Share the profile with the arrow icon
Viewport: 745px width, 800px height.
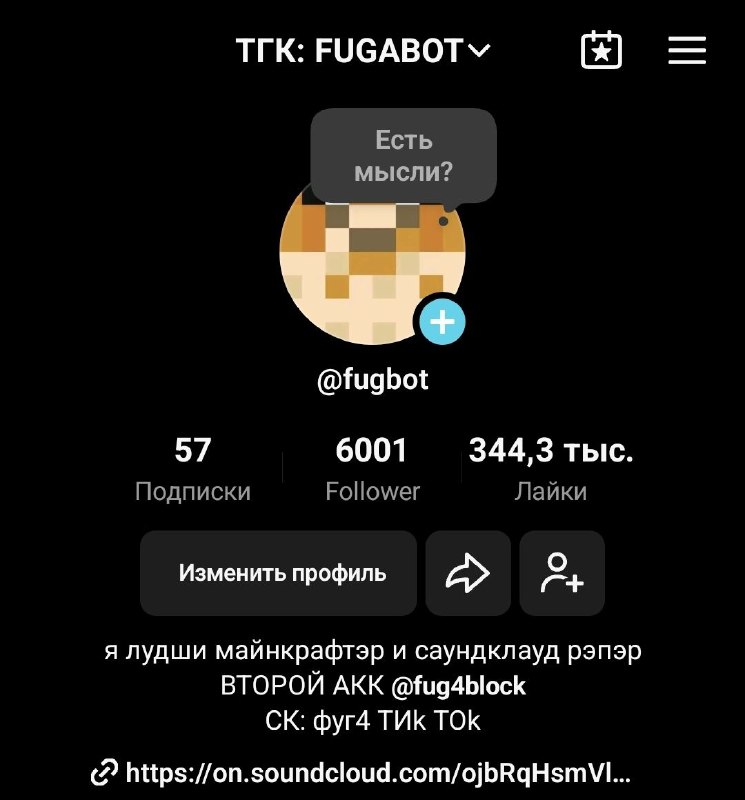coord(468,573)
